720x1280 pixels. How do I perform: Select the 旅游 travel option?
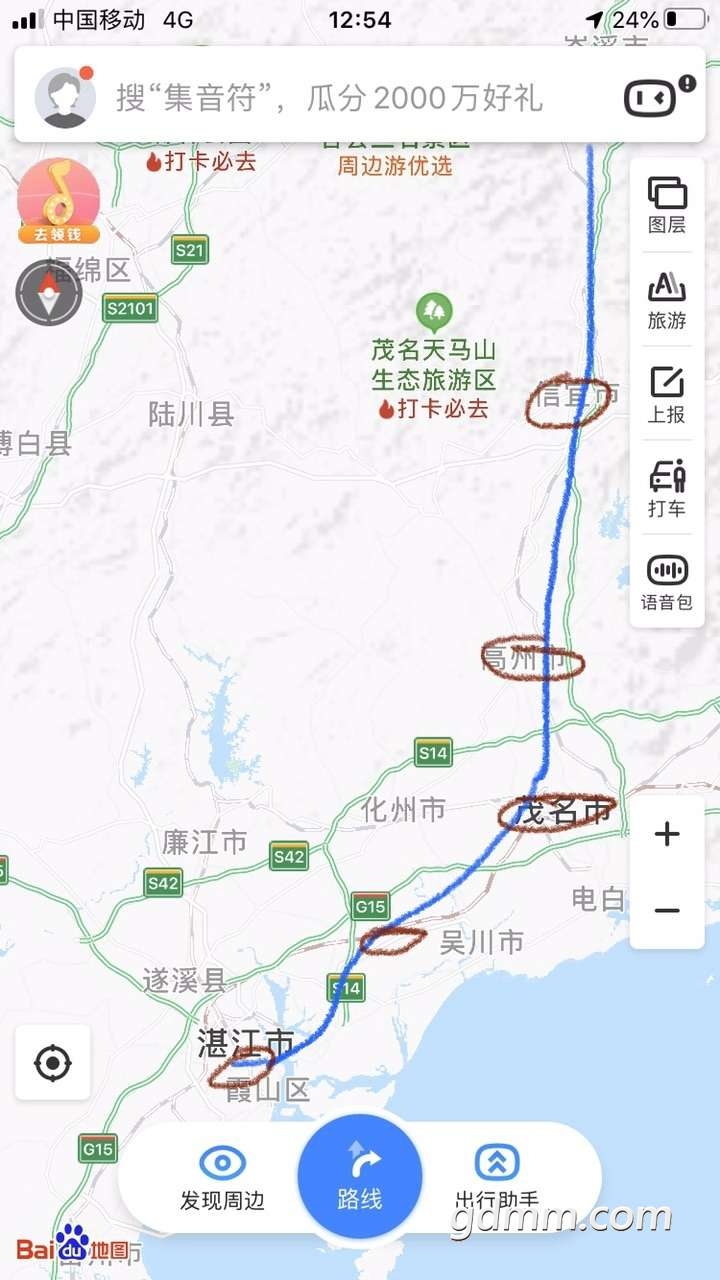point(666,299)
